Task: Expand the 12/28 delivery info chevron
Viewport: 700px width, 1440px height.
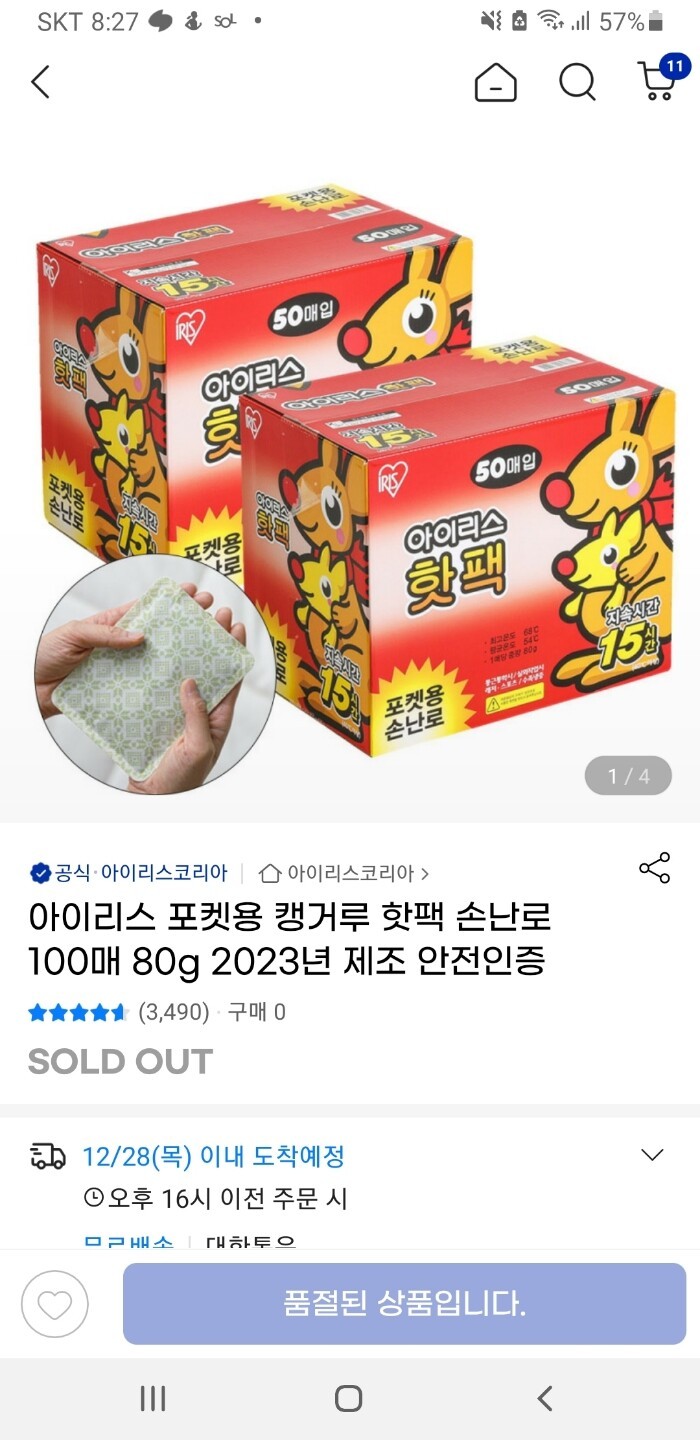Action: coord(652,1156)
